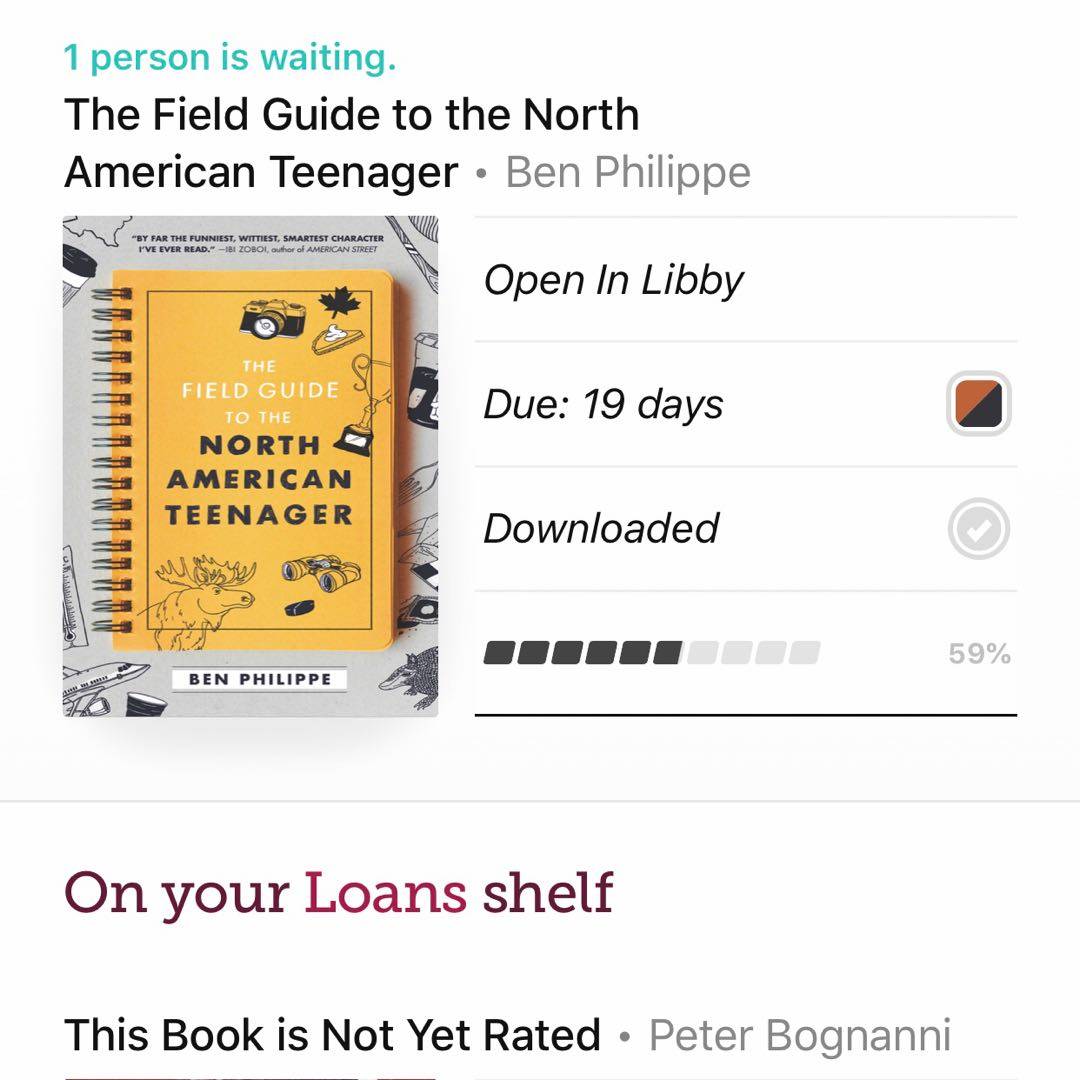Image resolution: width=1080 pixels, height=1080 pixels.
Task: Open the Loans shelf
Action: pyautogui.click(x=385, y=893)
